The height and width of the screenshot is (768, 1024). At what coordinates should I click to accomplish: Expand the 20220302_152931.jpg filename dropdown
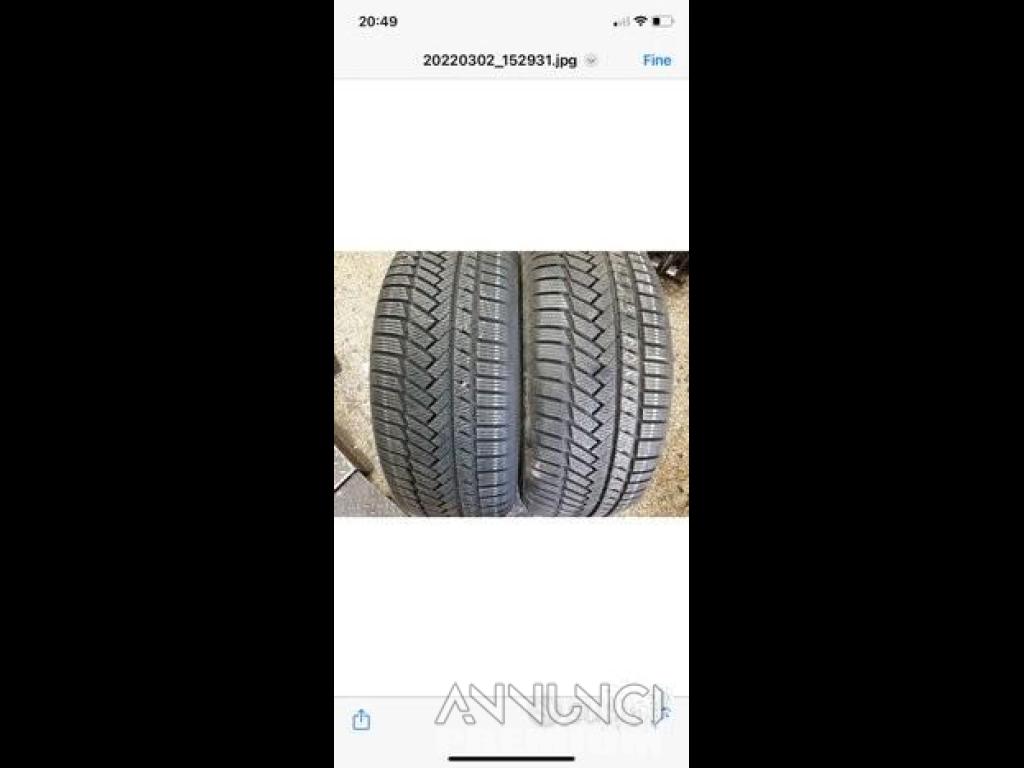(x=591, y=60)
